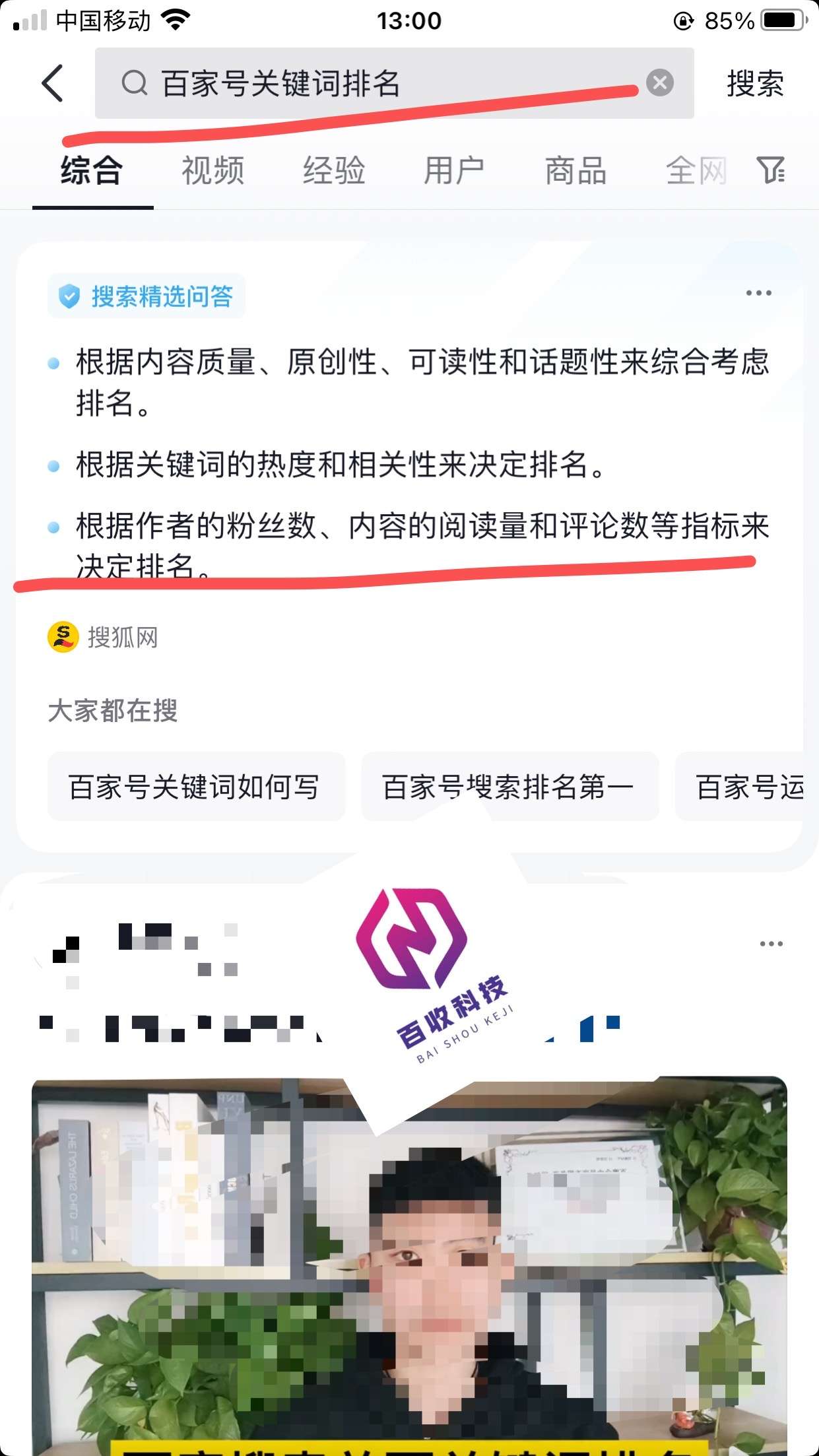
Task: Open overflow menu on the video post
Action: pos(771,944)
